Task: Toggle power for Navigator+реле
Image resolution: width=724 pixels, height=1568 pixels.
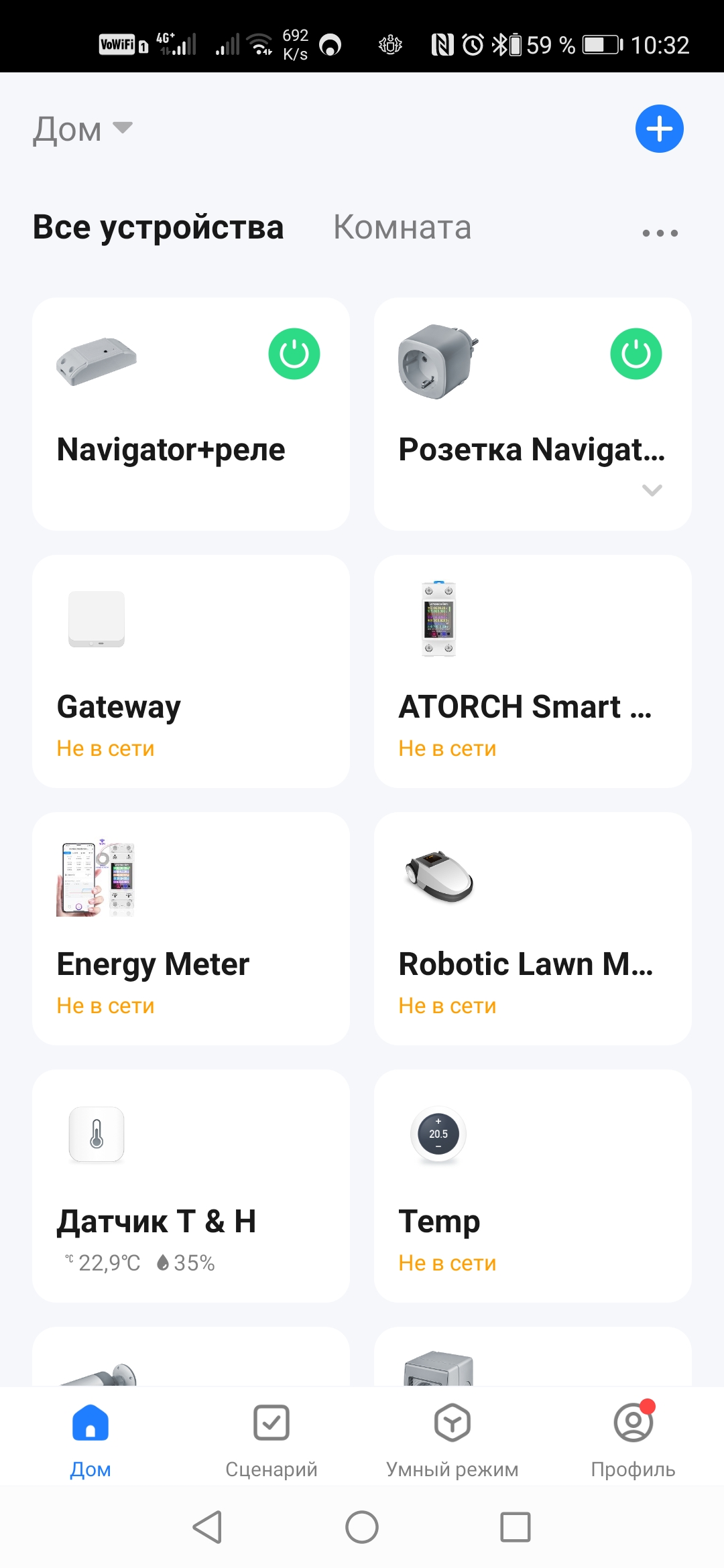Action: 294,354
